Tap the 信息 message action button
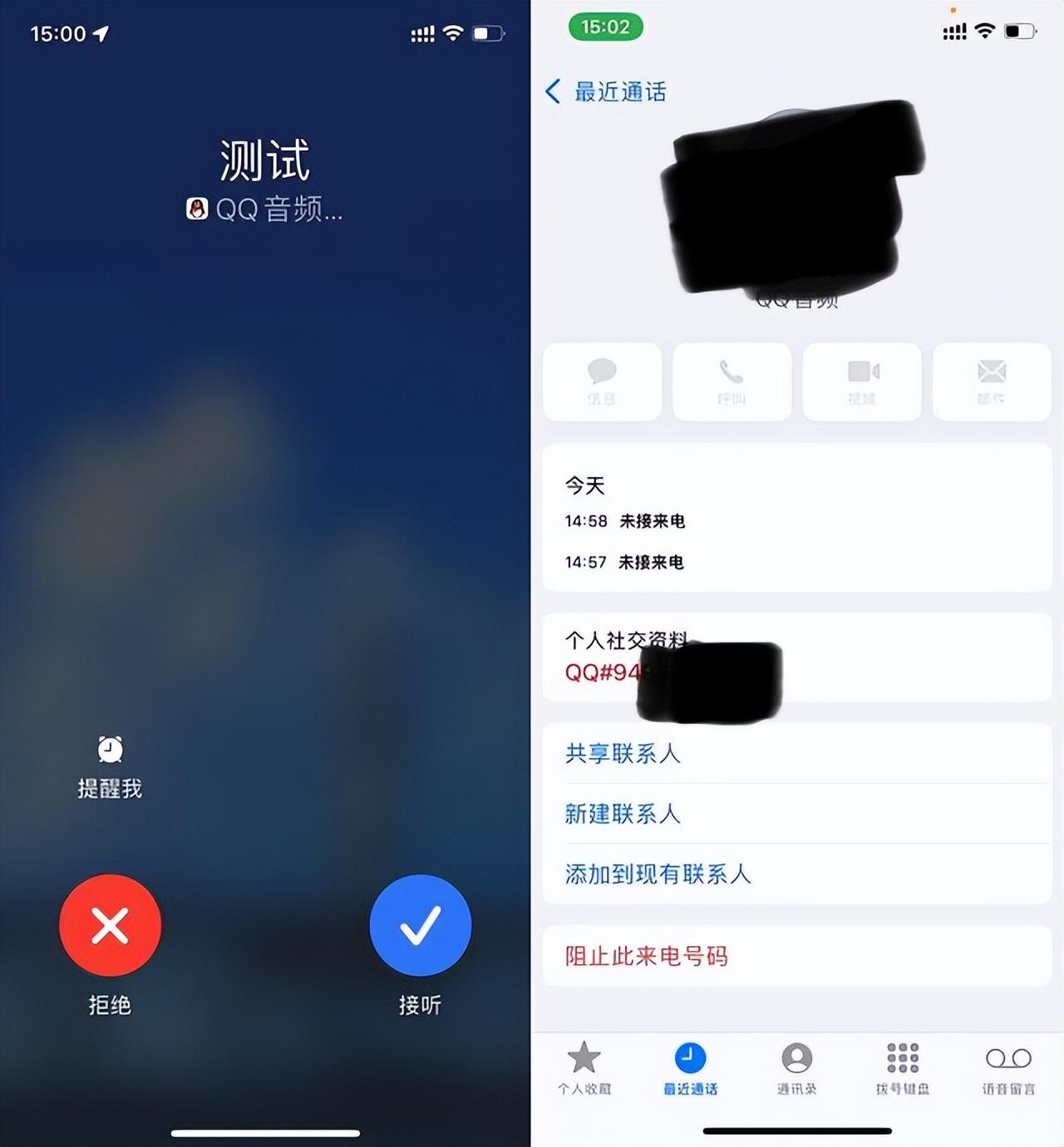1064x1147 pixels. 602,381
